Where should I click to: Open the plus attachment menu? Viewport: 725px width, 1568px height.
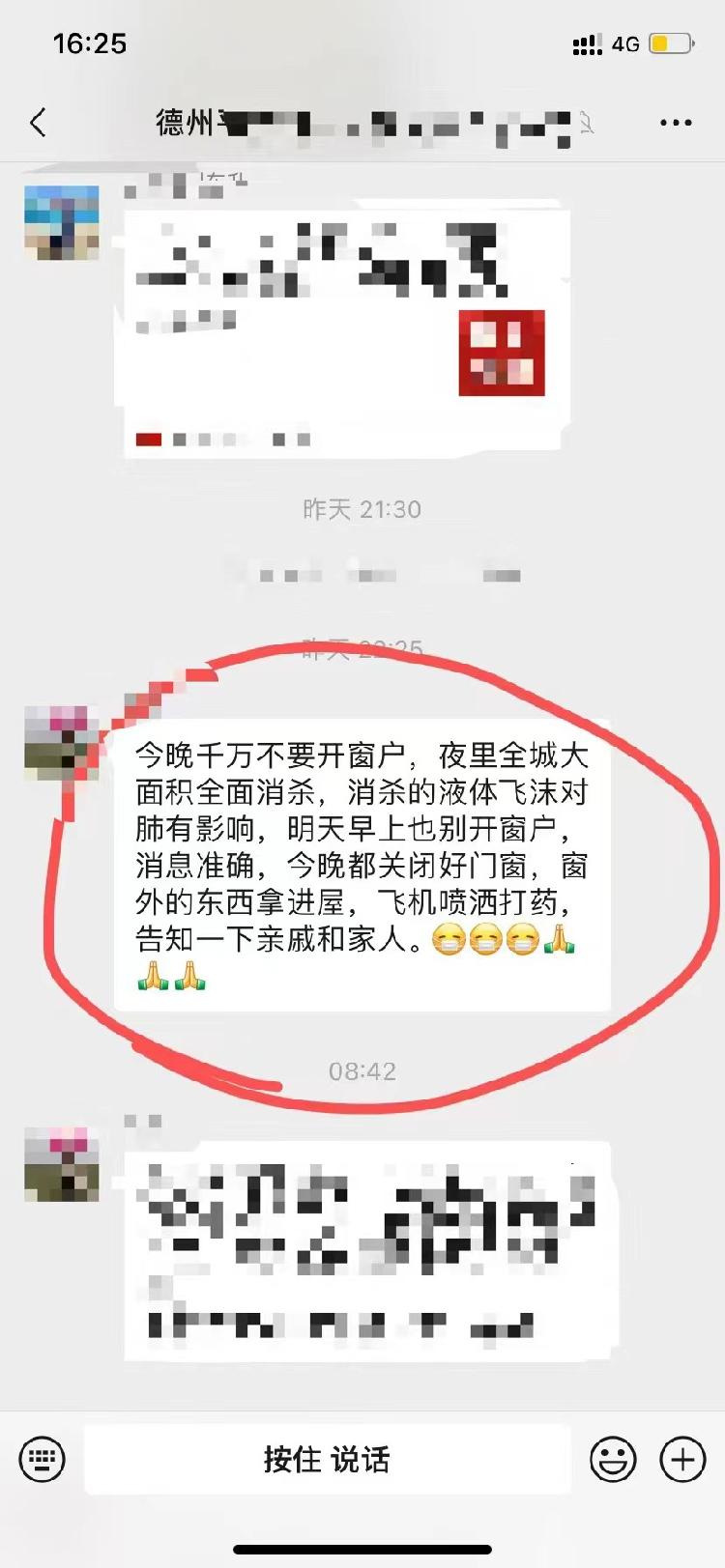682,1458
